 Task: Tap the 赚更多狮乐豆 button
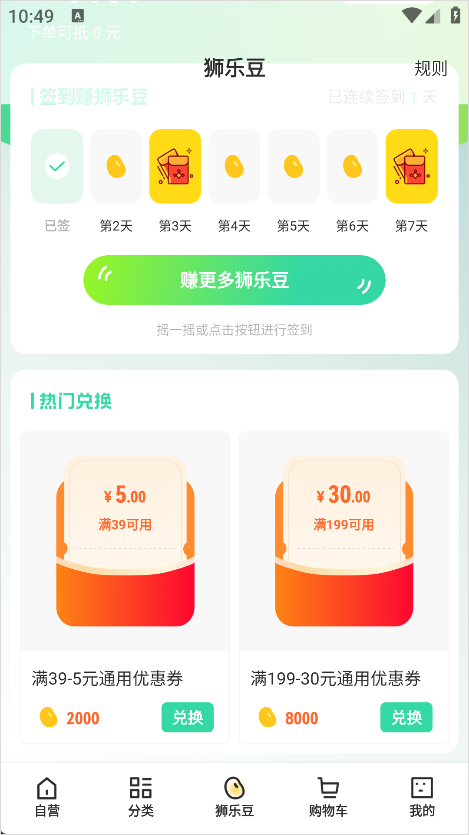234,280
